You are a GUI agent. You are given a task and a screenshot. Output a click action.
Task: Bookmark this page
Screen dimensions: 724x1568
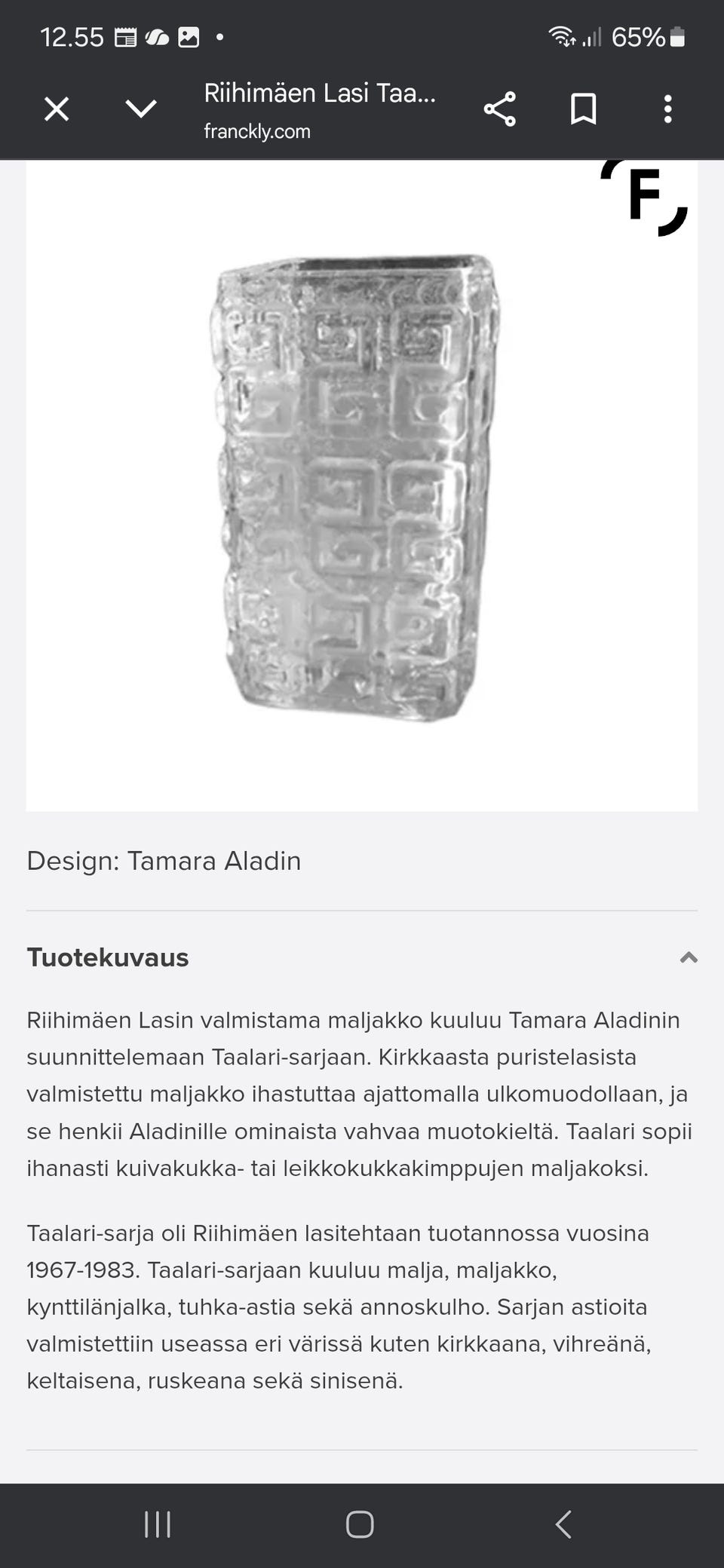click(x=584, y=109)
